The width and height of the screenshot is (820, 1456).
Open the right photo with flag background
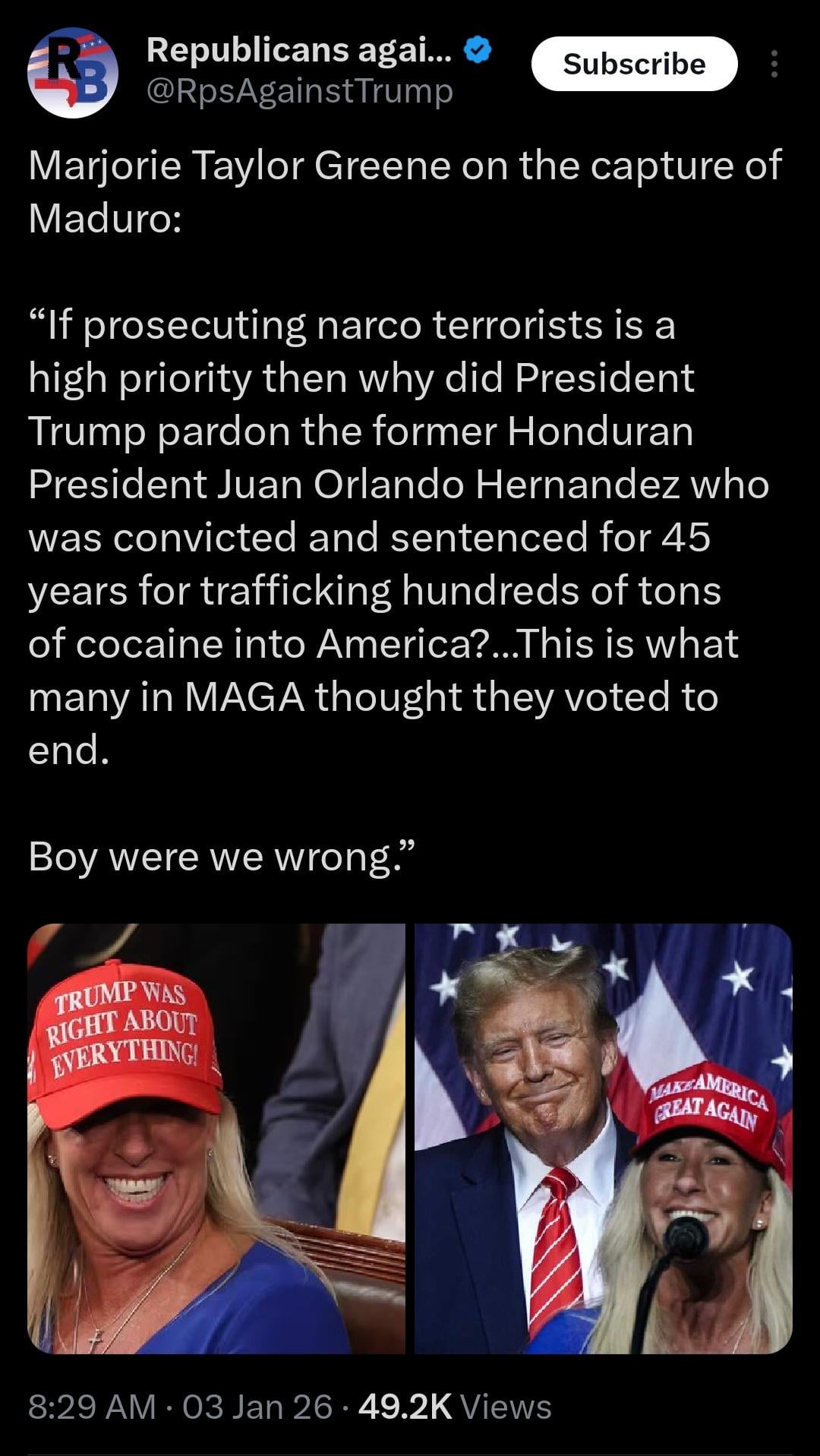pyautogui.click(x=603, y=1138)
